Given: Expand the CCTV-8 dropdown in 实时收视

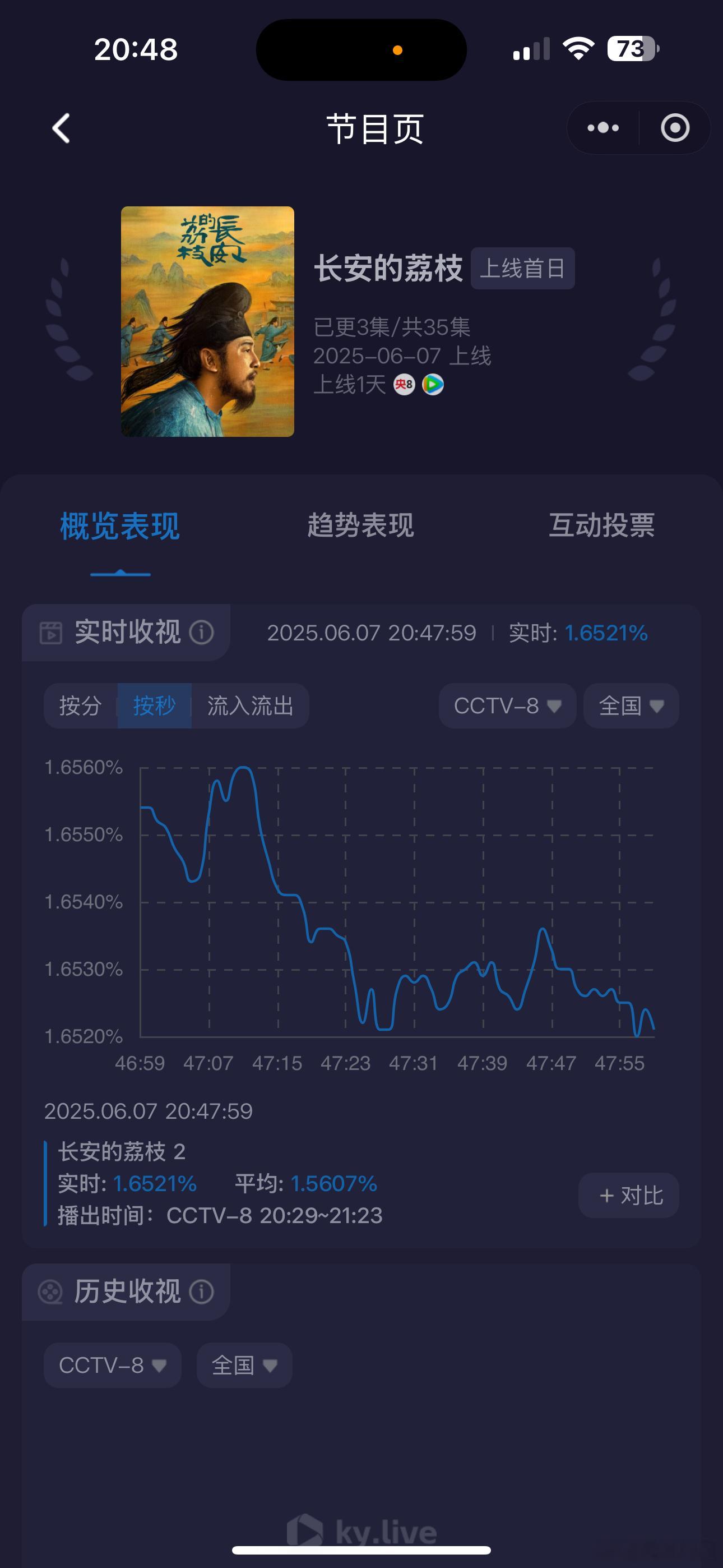Looking at the screenshot, I should [507, 706].
